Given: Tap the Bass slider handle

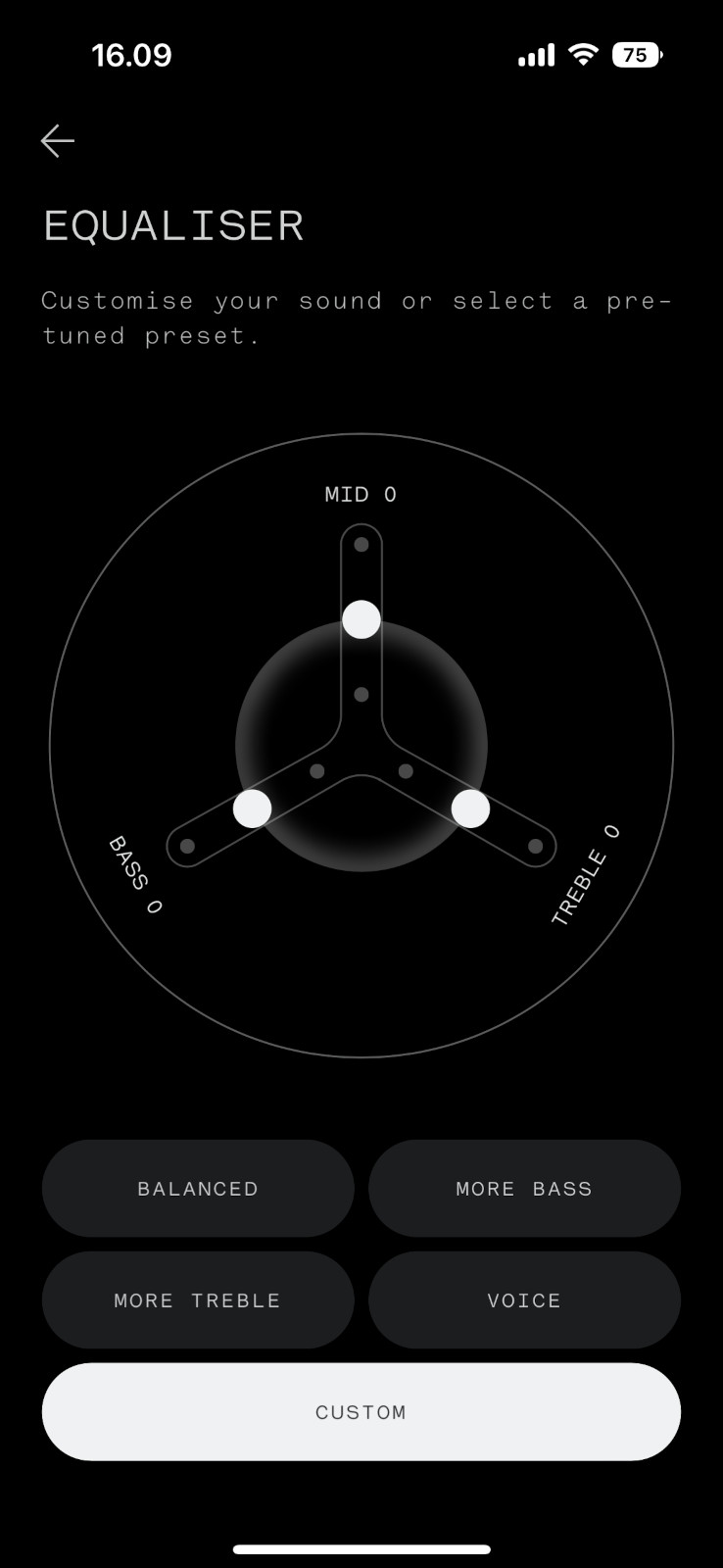Looking at the screenshot, I should pyautogui.click(x=252, y=808).
